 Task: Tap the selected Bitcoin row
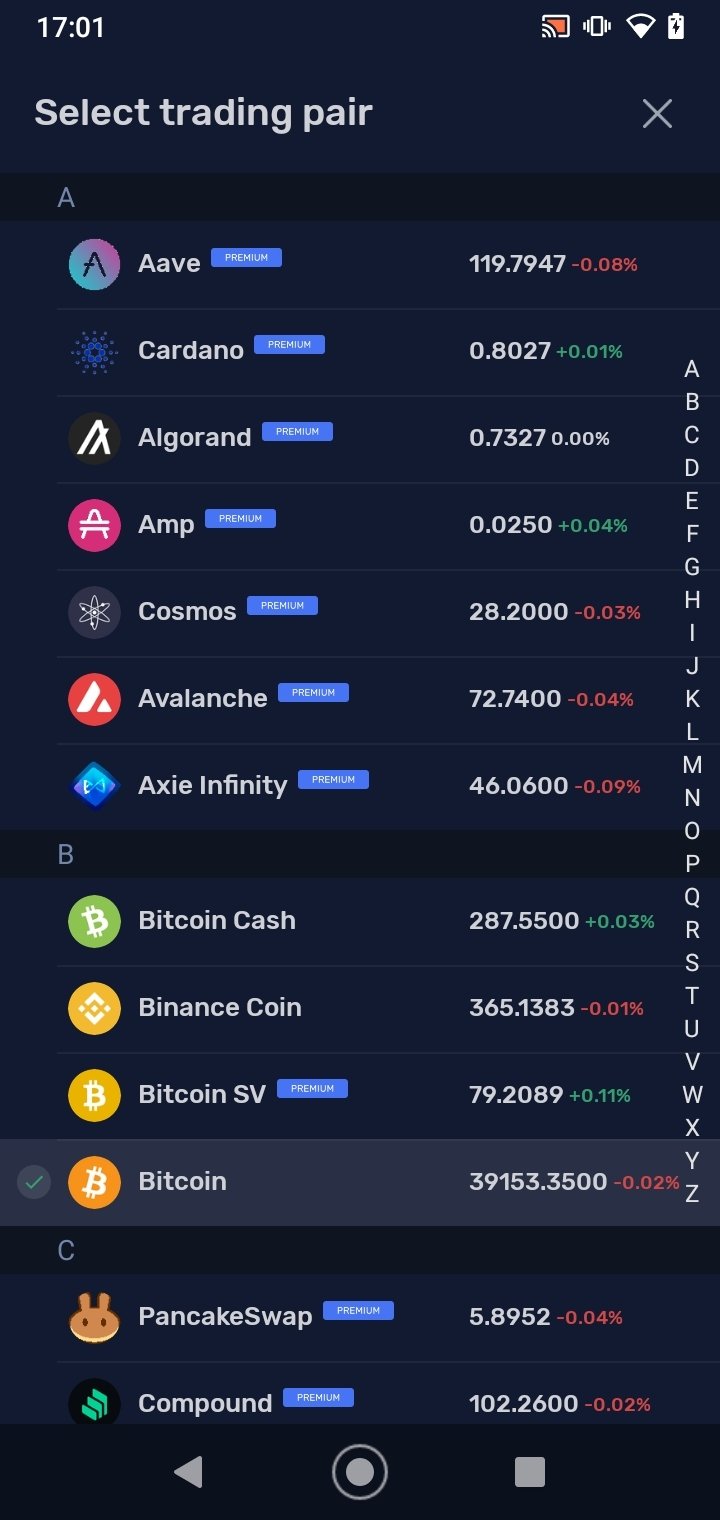point(360,1183)
